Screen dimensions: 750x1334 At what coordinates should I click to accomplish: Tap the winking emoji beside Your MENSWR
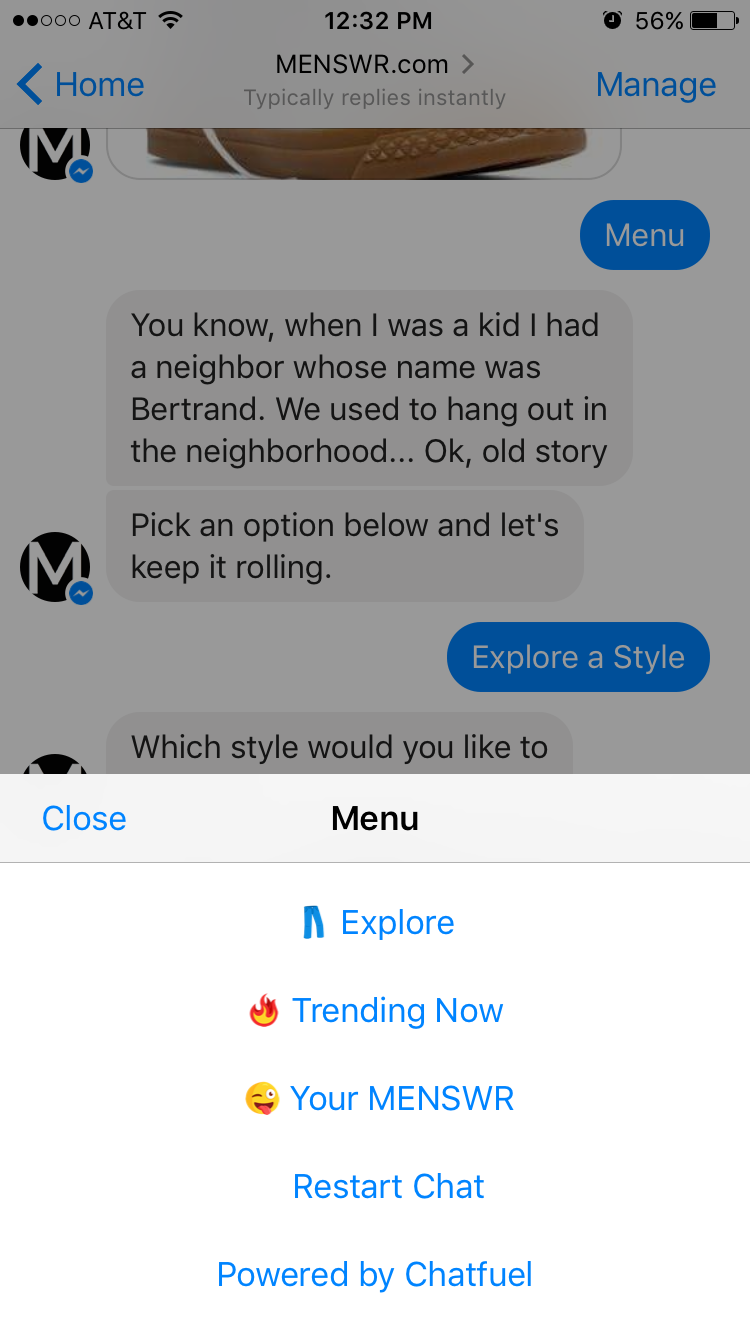click(263, 1098)
